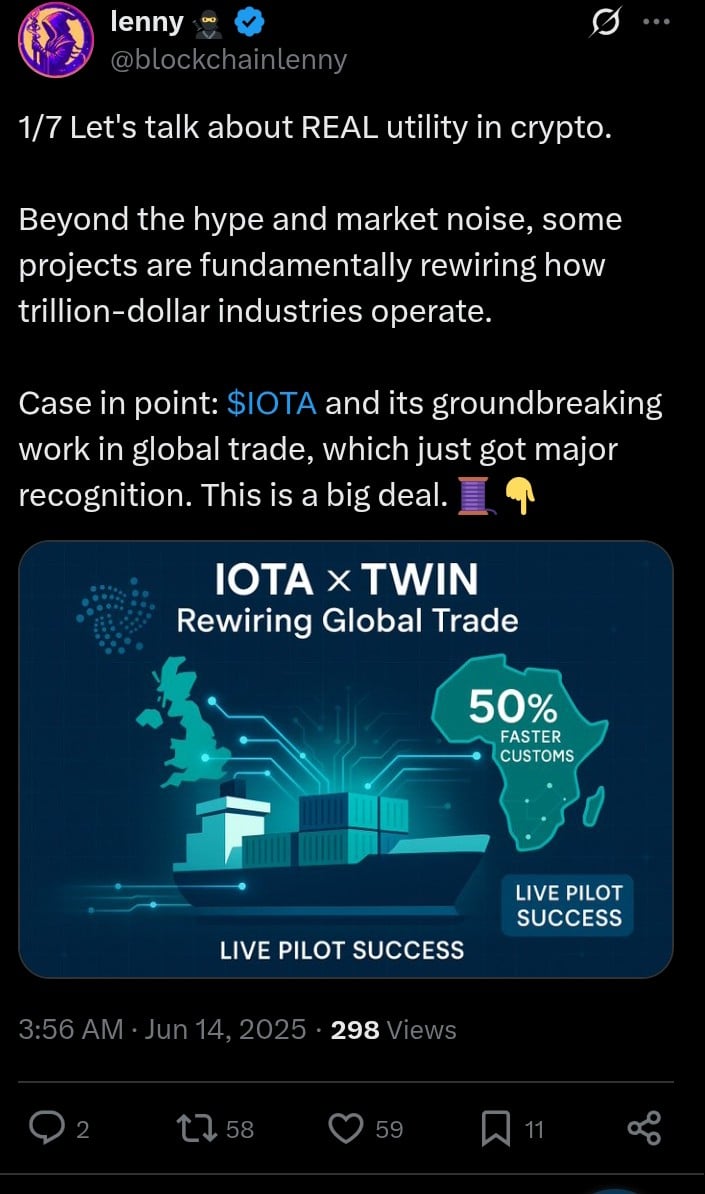The image size is (705, 1194).
Task: Open the post's overflow menu
Action: [x=655, y=23]
